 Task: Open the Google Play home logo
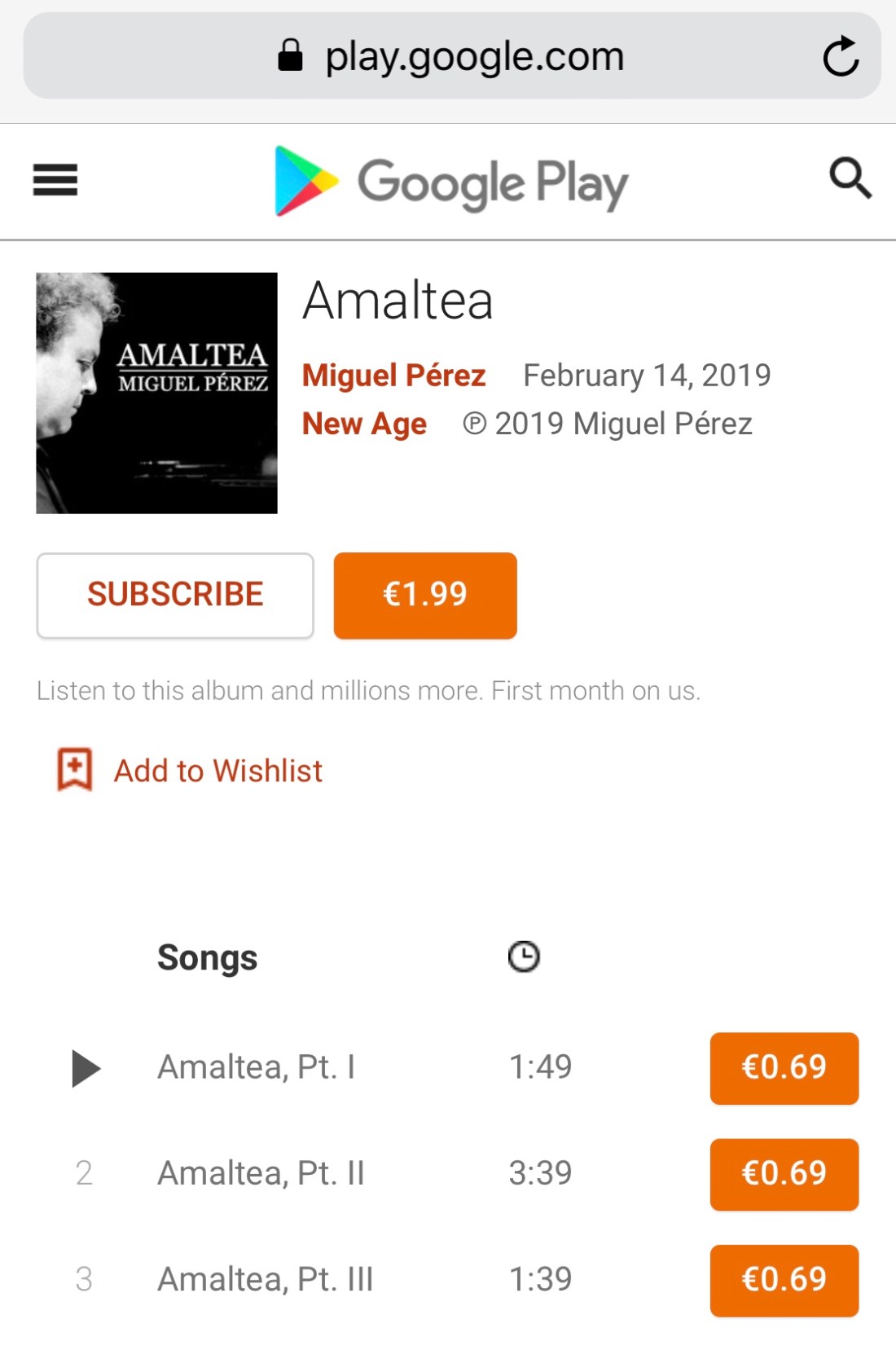(451, 182)
